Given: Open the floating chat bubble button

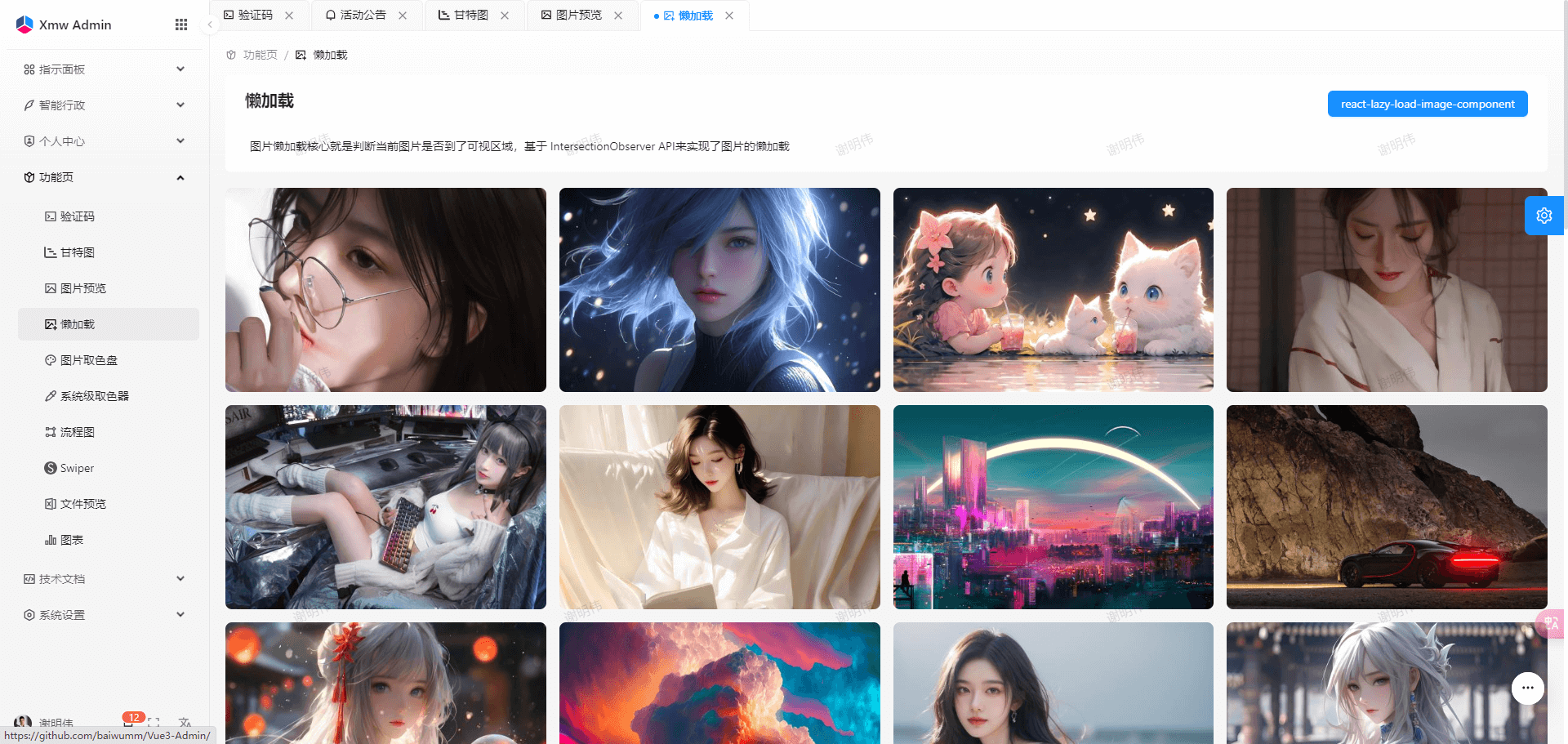Looking at the screenshot, I should coord(1527,688).
